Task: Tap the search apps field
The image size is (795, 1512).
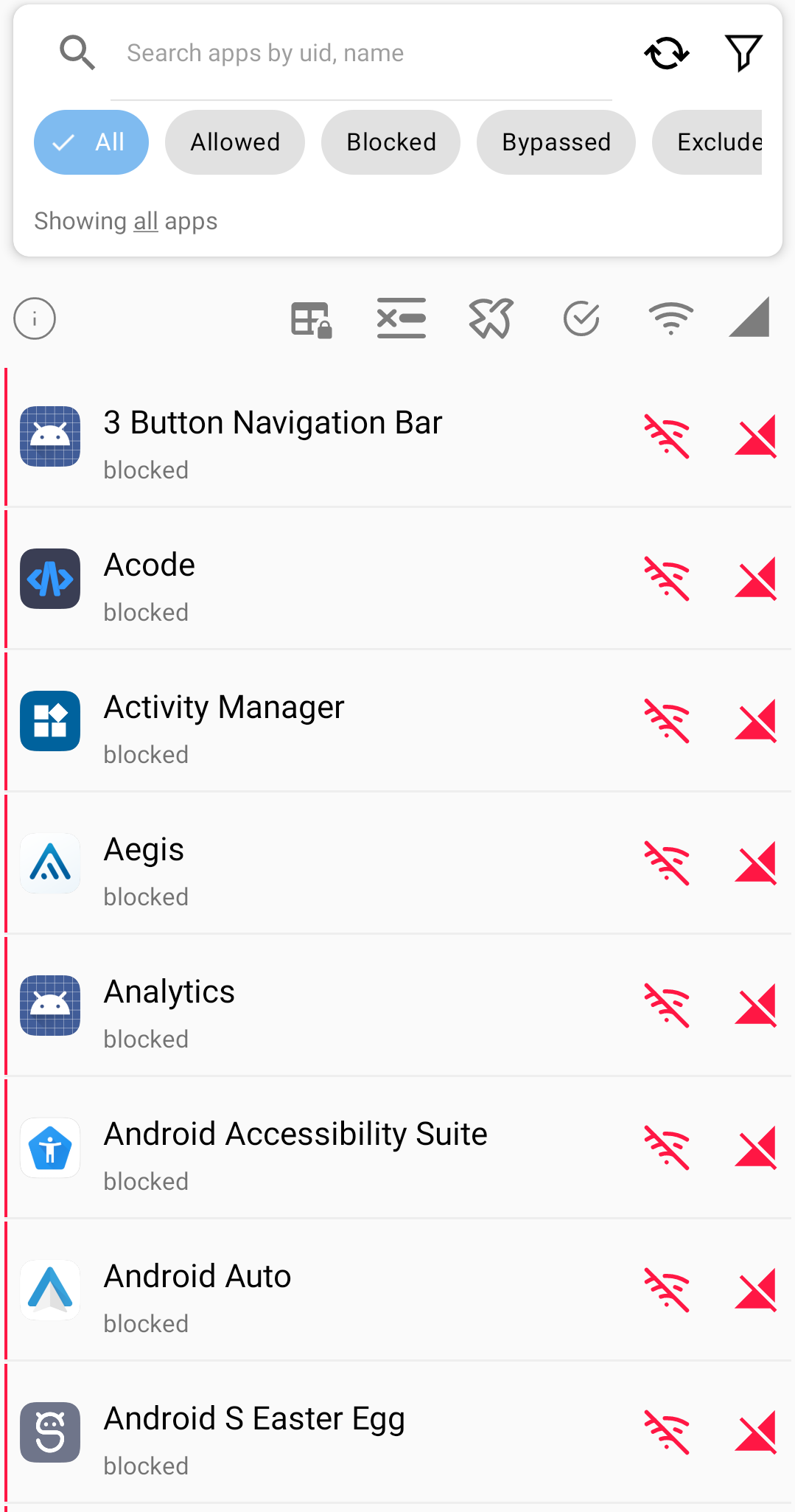Action: coord(361,53)
